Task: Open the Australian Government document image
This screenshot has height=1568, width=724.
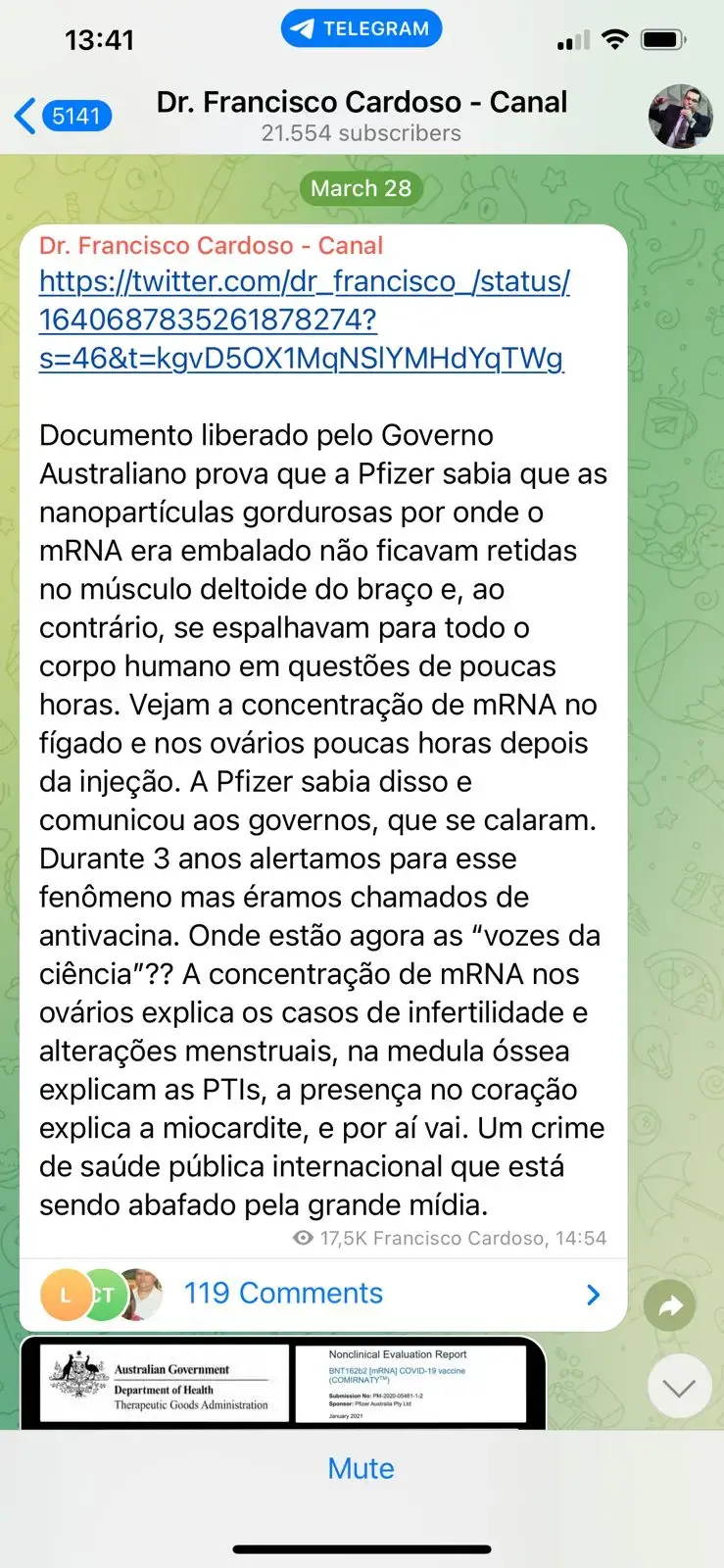Action: coord(282,1383)
